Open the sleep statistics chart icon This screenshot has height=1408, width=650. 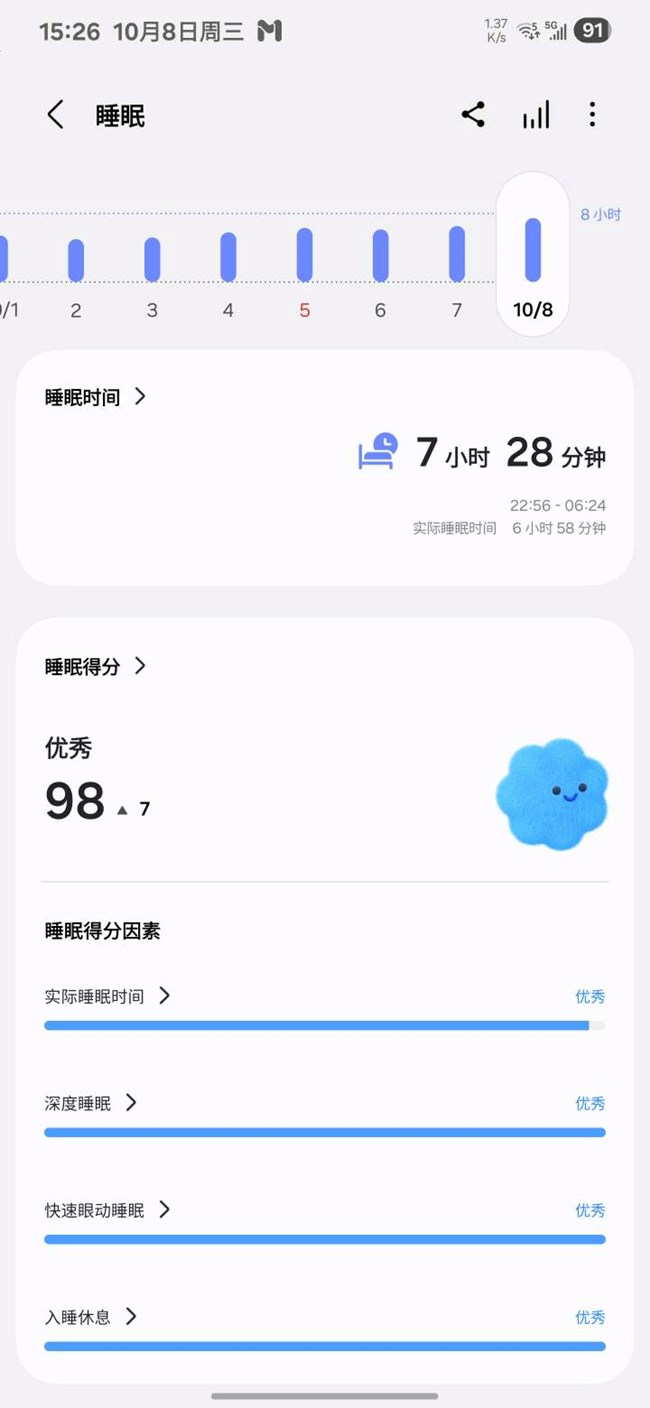tap(536, 115)
